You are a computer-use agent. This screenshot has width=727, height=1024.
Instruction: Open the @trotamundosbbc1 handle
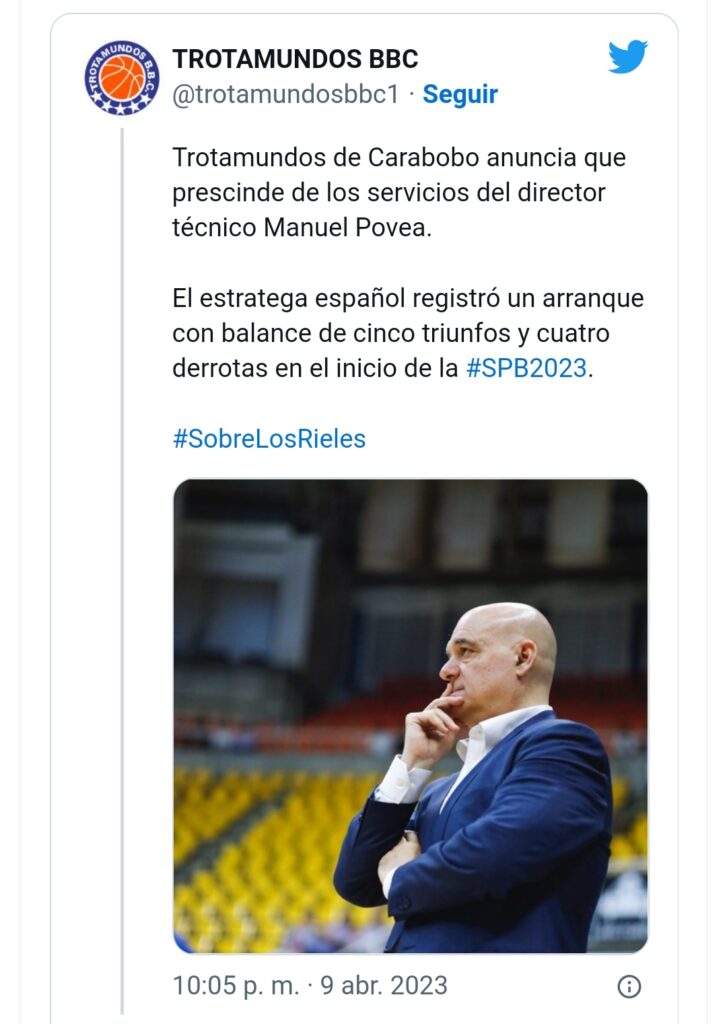pos(285,94)
